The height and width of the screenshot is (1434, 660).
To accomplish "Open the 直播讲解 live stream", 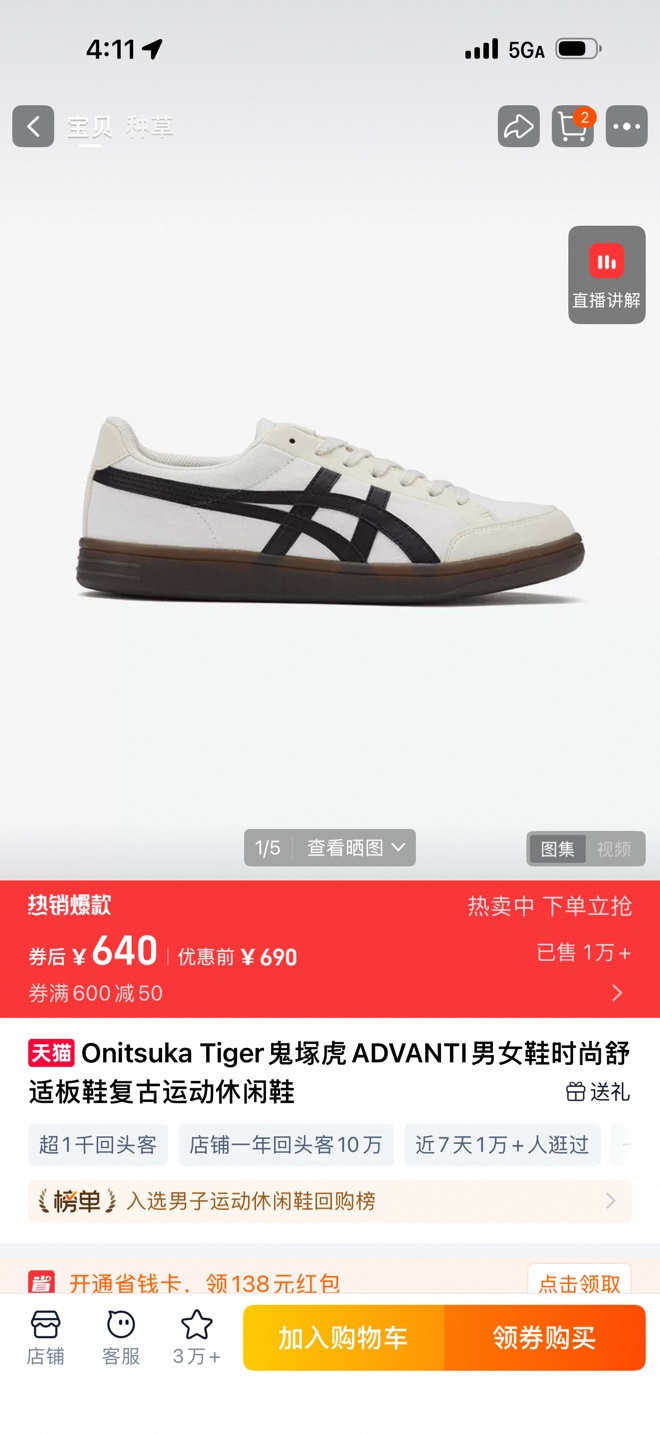I will coord(607,274).
